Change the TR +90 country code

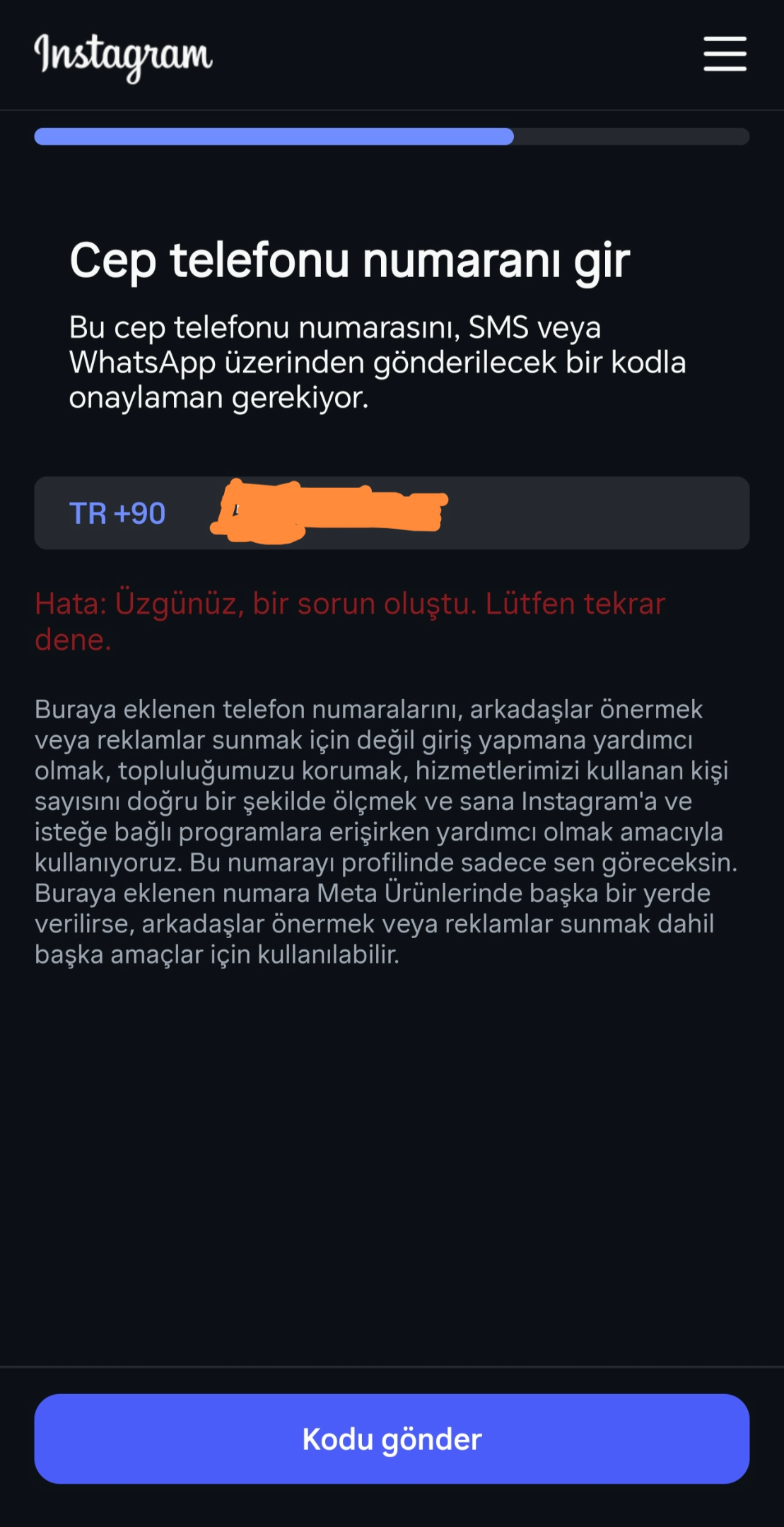pyautogui.click(x=117, y=513)
